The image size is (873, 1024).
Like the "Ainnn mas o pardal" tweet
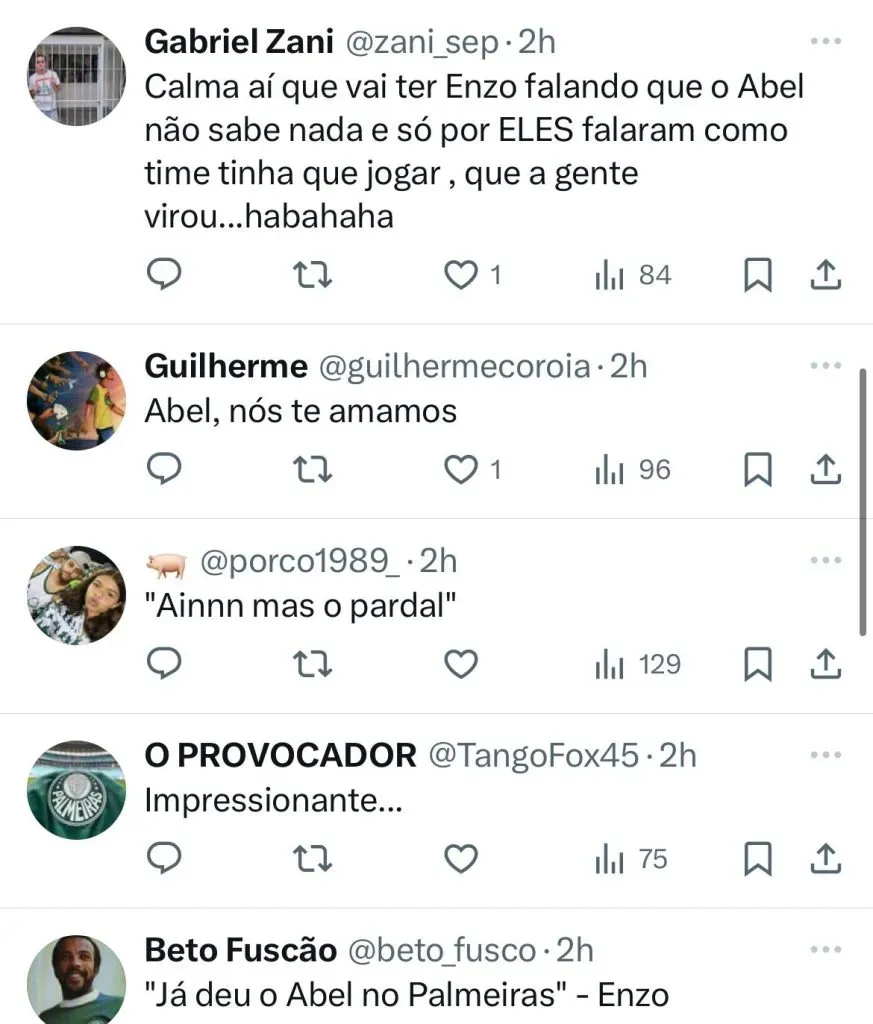[461, 664]
